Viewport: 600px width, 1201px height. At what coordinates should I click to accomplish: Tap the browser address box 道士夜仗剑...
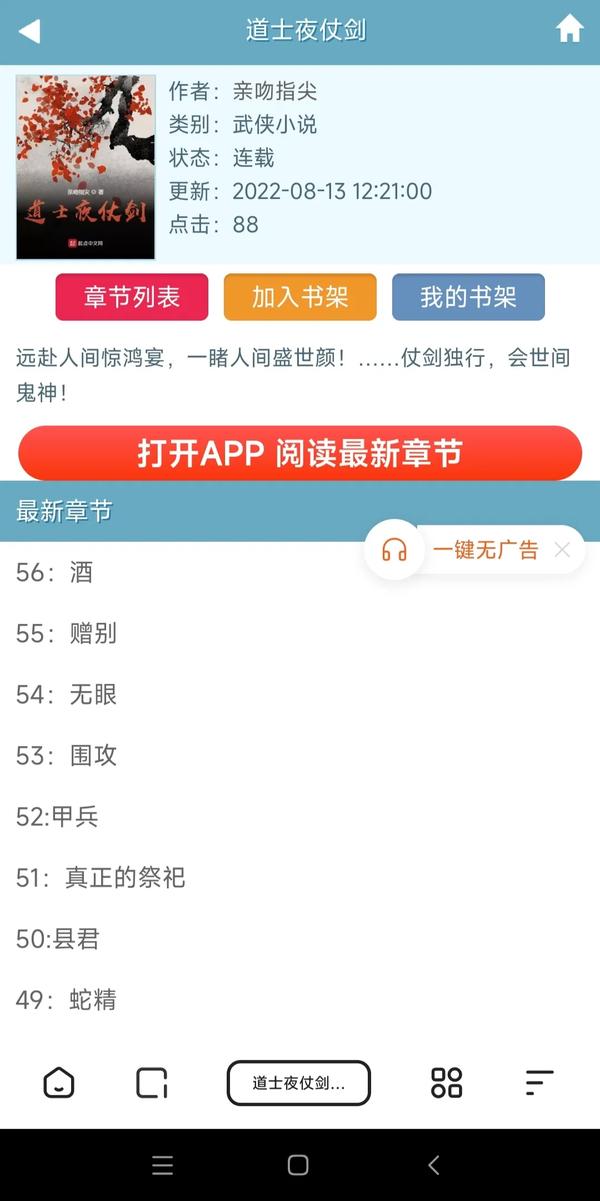coord(299,1083)
